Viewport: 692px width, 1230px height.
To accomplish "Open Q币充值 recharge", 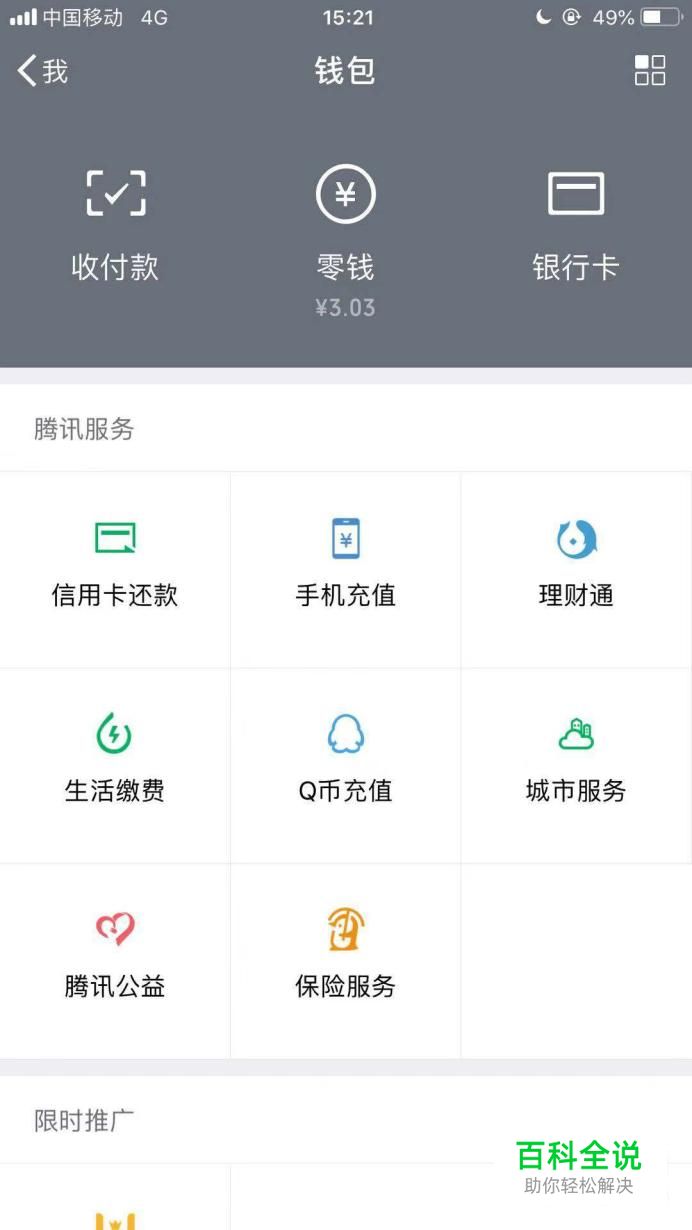I will (x=346, y=766).
